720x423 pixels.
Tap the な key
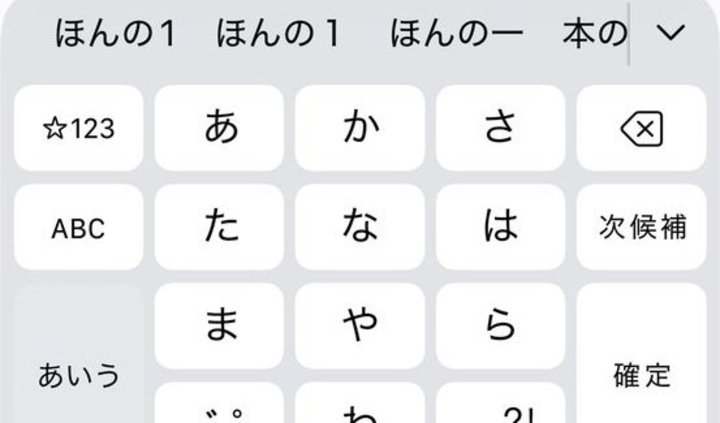(x=359, y=227)
